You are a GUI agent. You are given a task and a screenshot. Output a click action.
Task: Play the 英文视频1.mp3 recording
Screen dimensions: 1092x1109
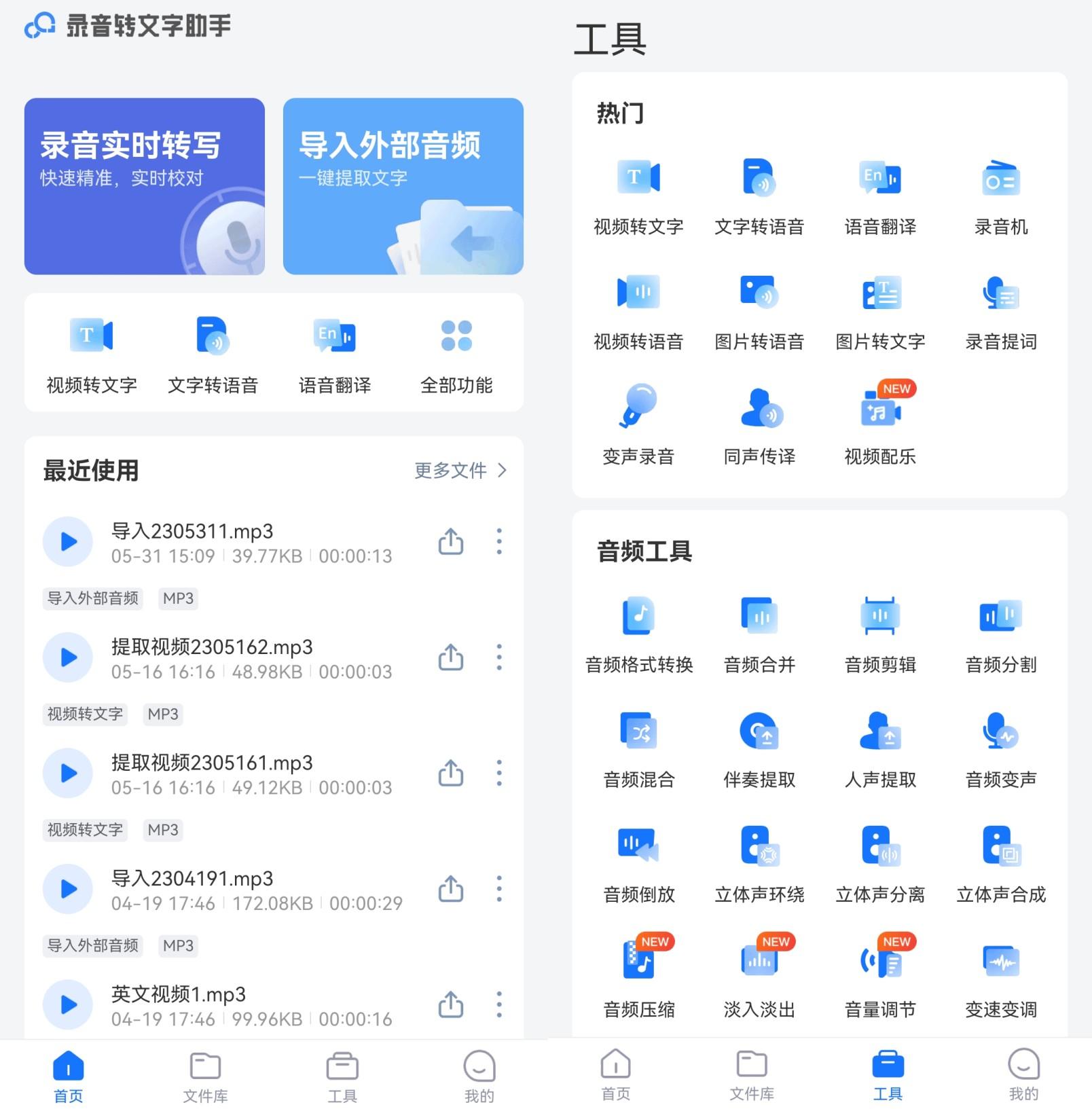67,1005
